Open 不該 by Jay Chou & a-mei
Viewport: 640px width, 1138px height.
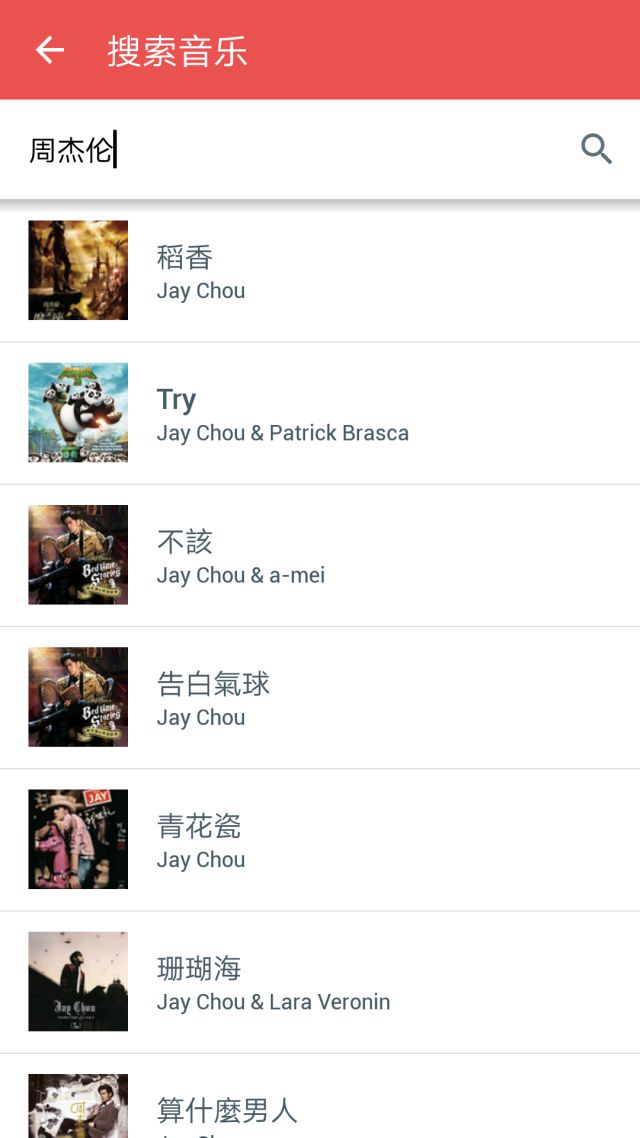click(x=320, y=555)
